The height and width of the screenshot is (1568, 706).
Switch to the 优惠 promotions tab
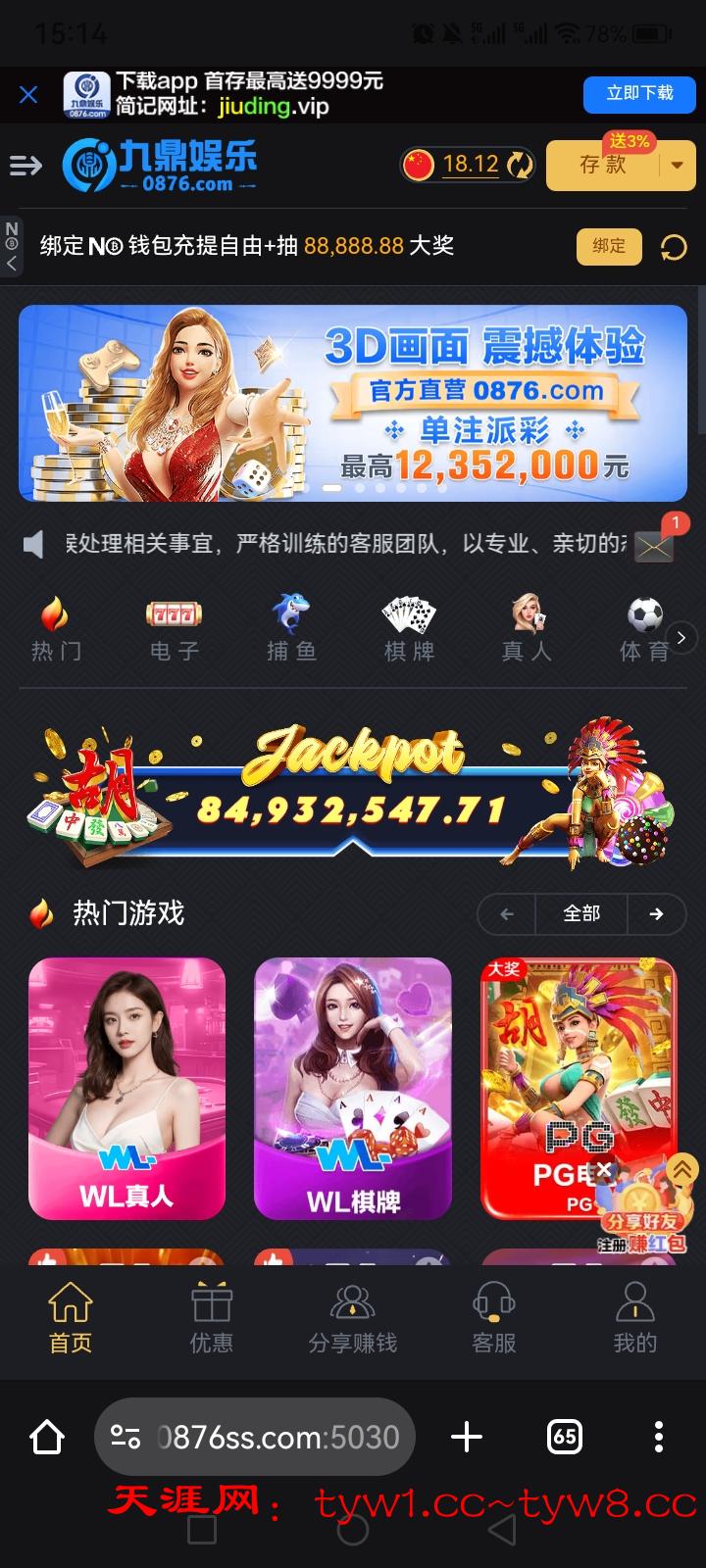tap(212, 1319)
